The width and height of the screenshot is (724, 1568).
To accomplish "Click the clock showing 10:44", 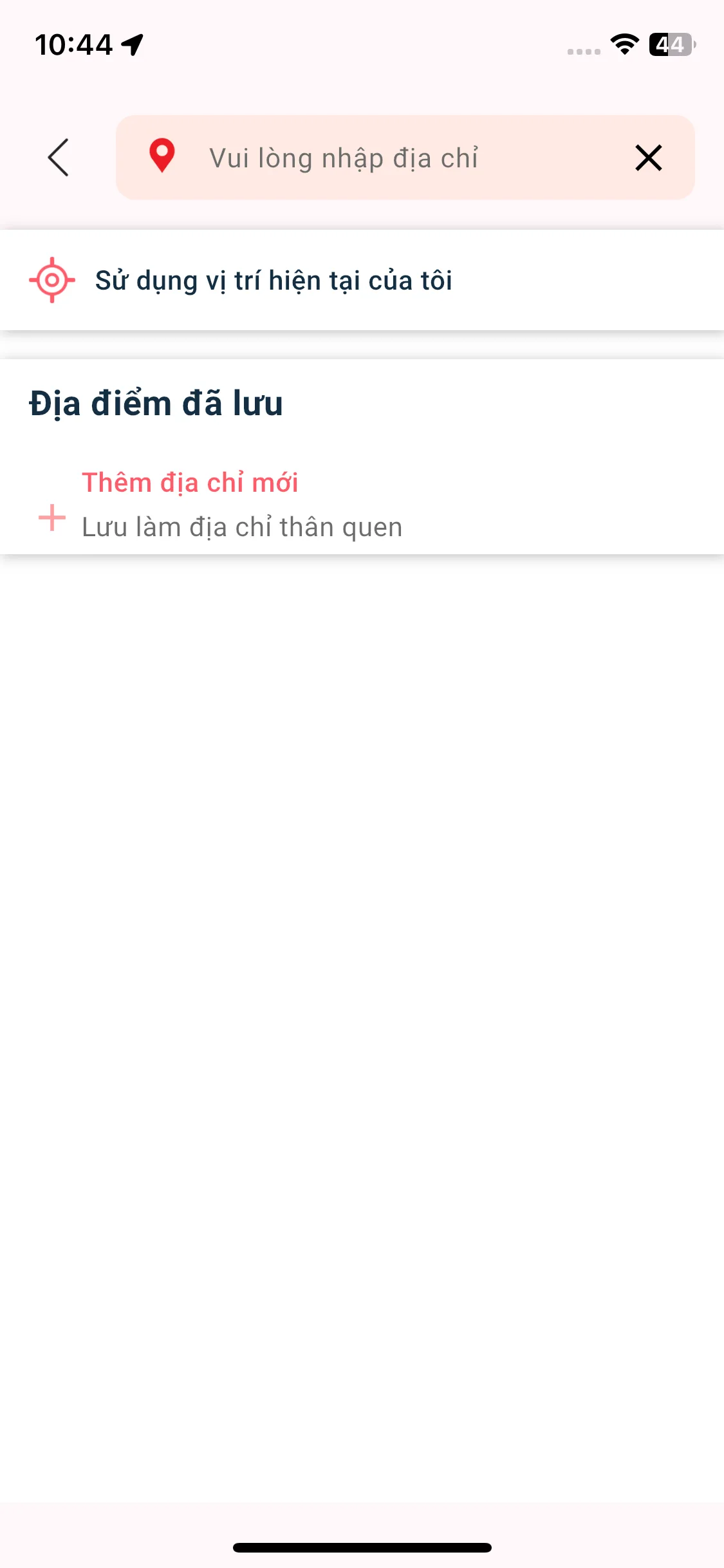I will [x=74, y=44].
